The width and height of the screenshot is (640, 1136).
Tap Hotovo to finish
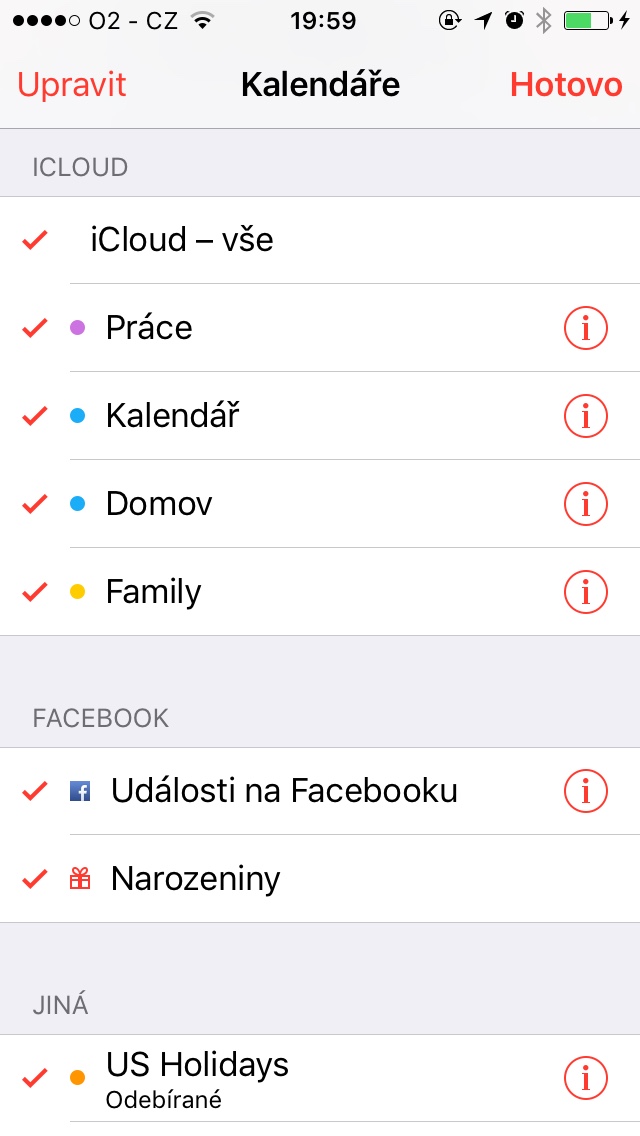566,85
